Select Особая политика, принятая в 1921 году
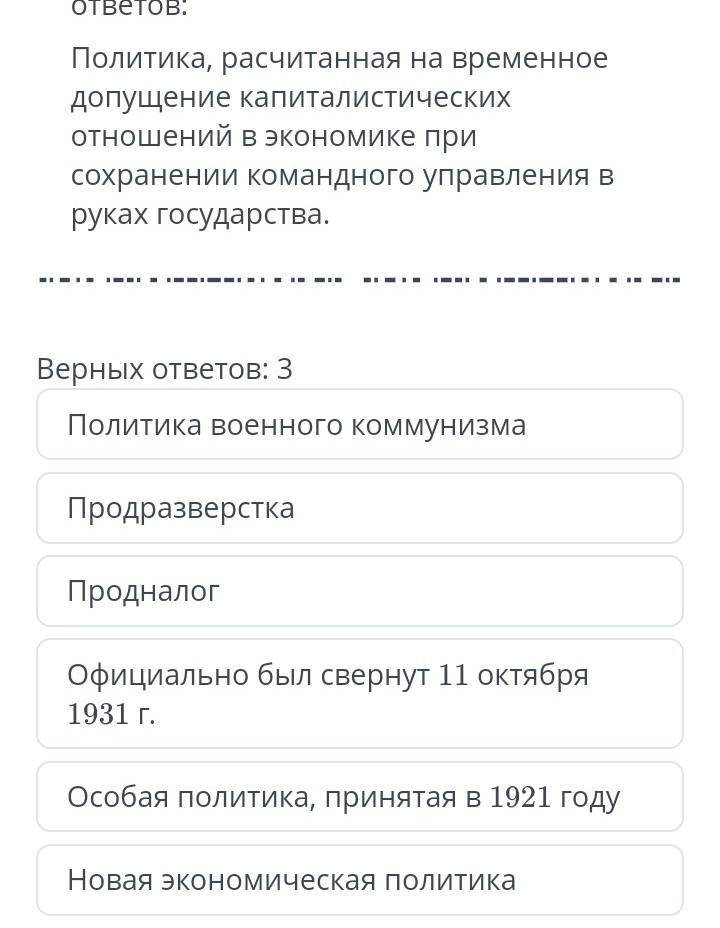This screenshot has height=928, width=720. 360,797
